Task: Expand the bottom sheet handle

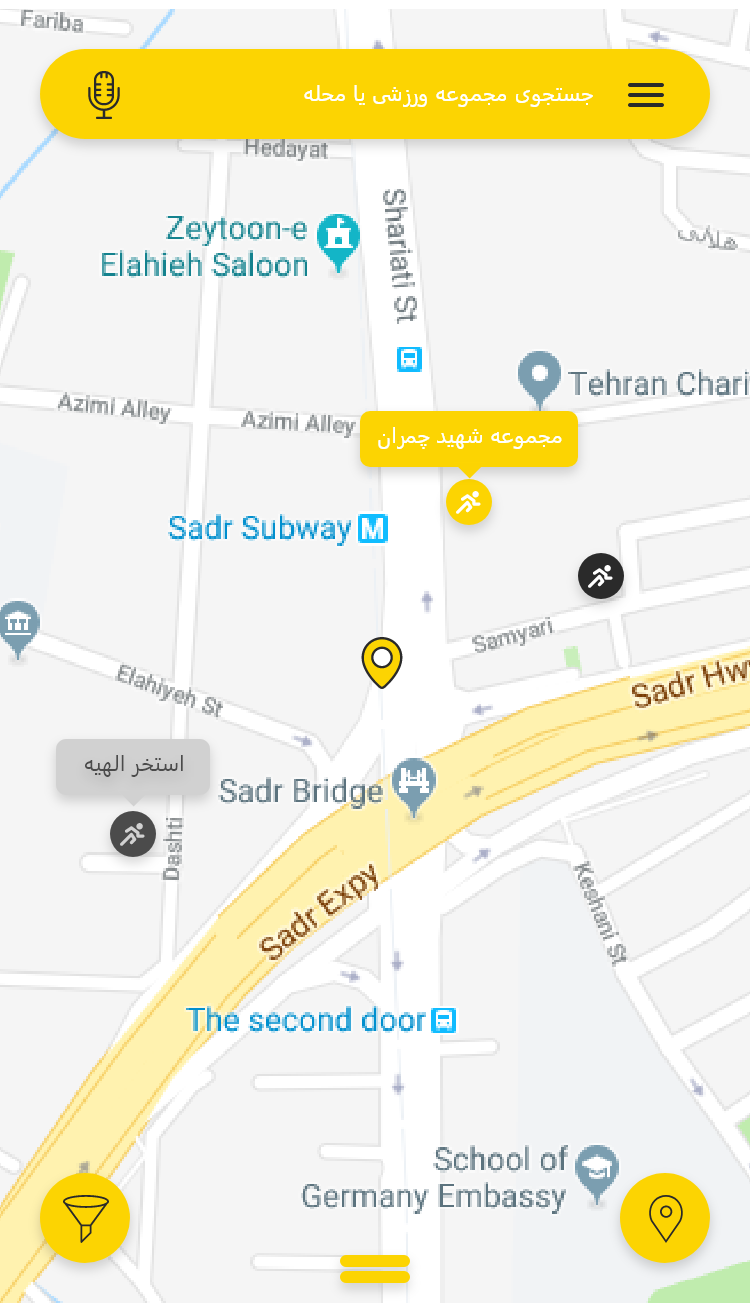Action: (375, 1269)
